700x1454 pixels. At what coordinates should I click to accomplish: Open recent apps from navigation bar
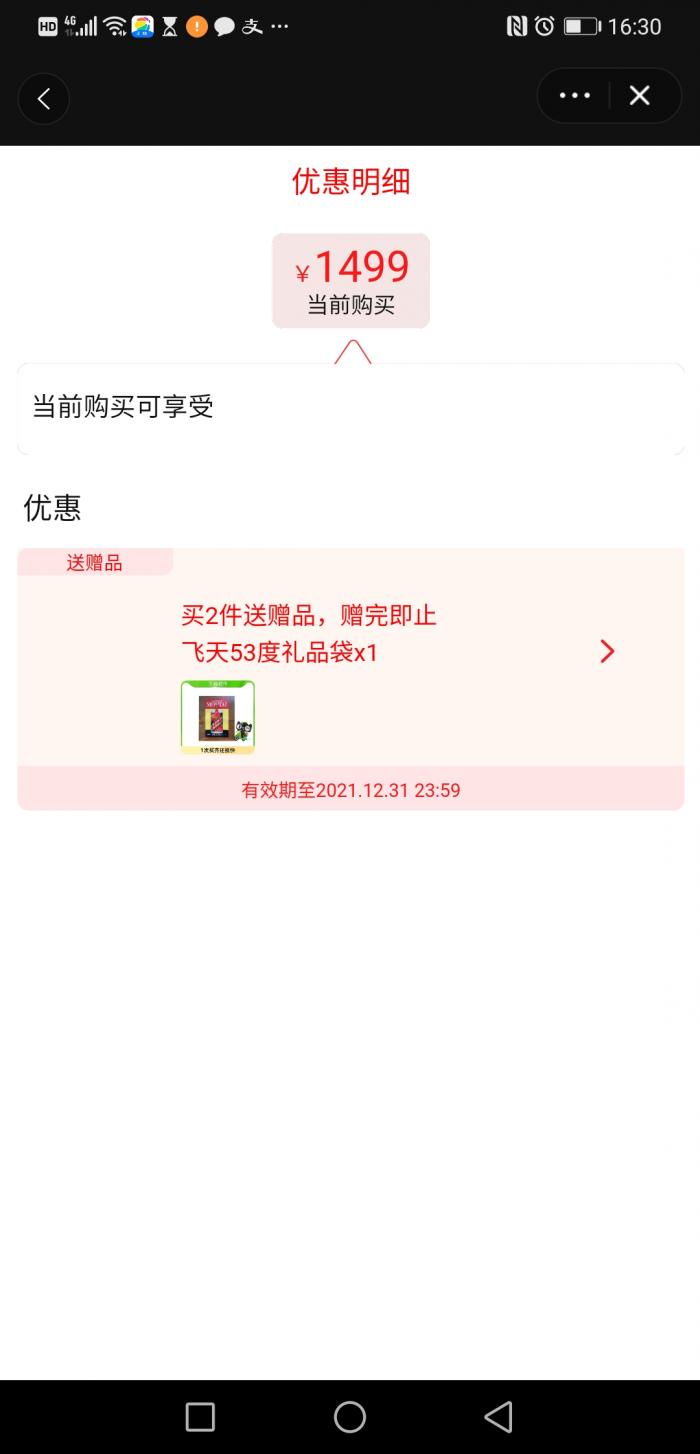(x=200, y=1416)
